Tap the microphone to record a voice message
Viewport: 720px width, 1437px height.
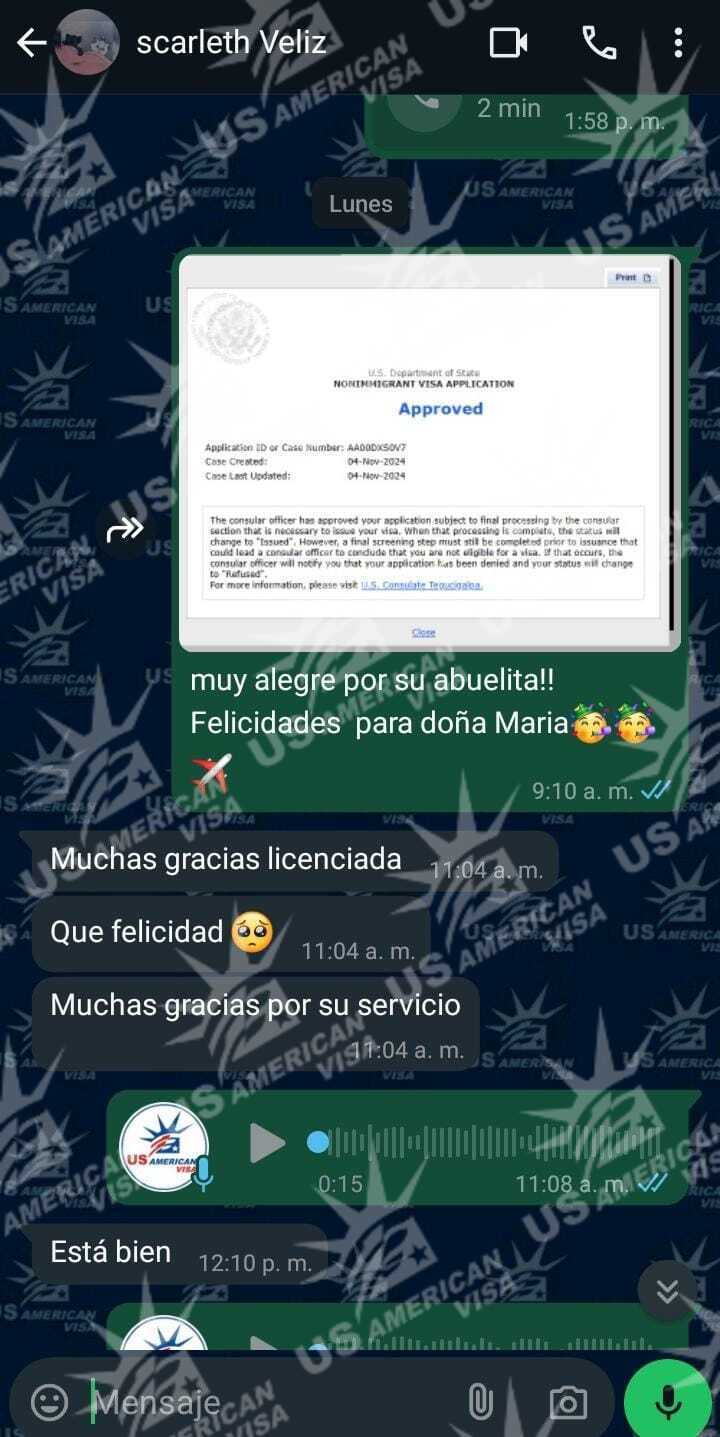[667, 1402]
